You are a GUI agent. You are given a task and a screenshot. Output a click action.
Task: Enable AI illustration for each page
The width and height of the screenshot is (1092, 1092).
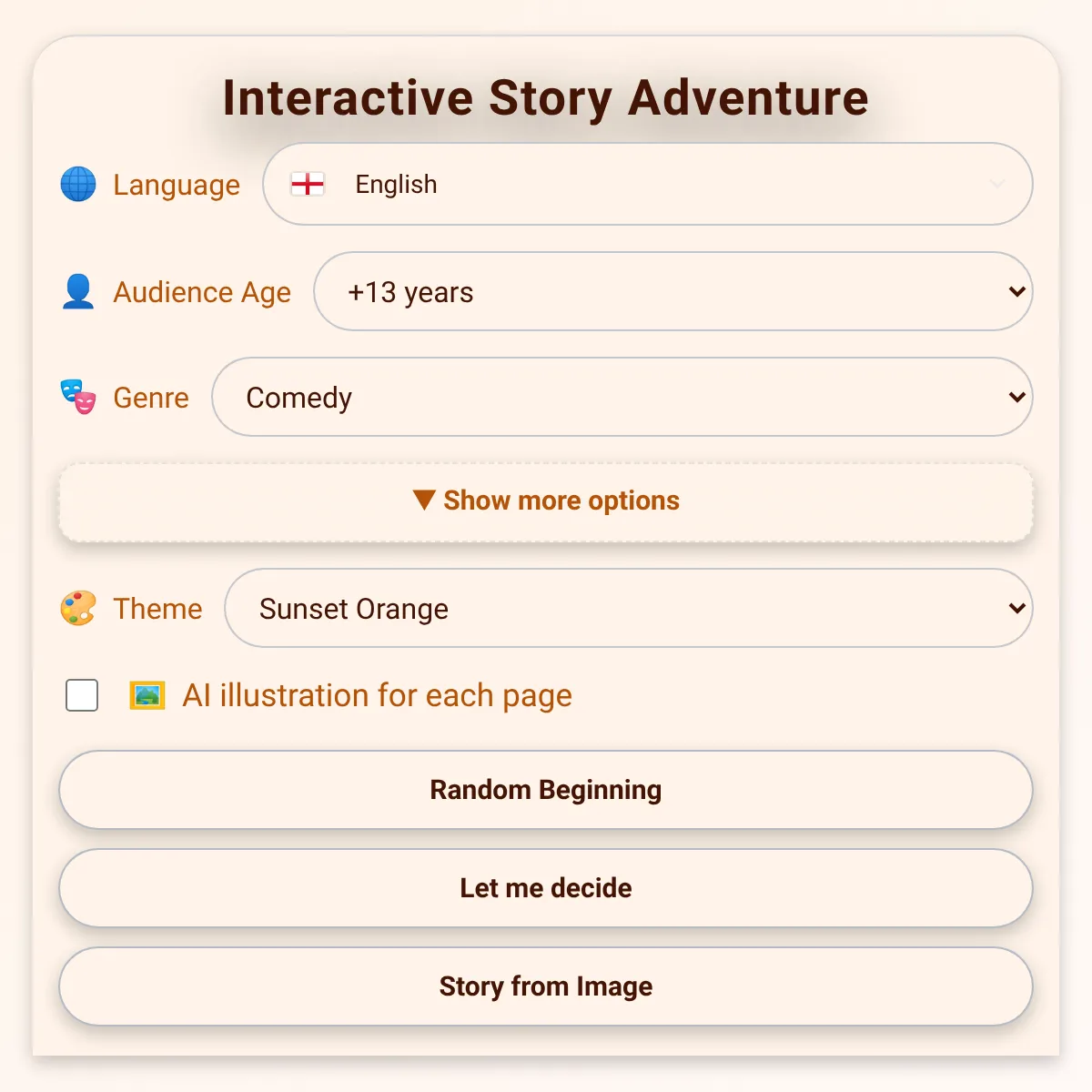82,695
